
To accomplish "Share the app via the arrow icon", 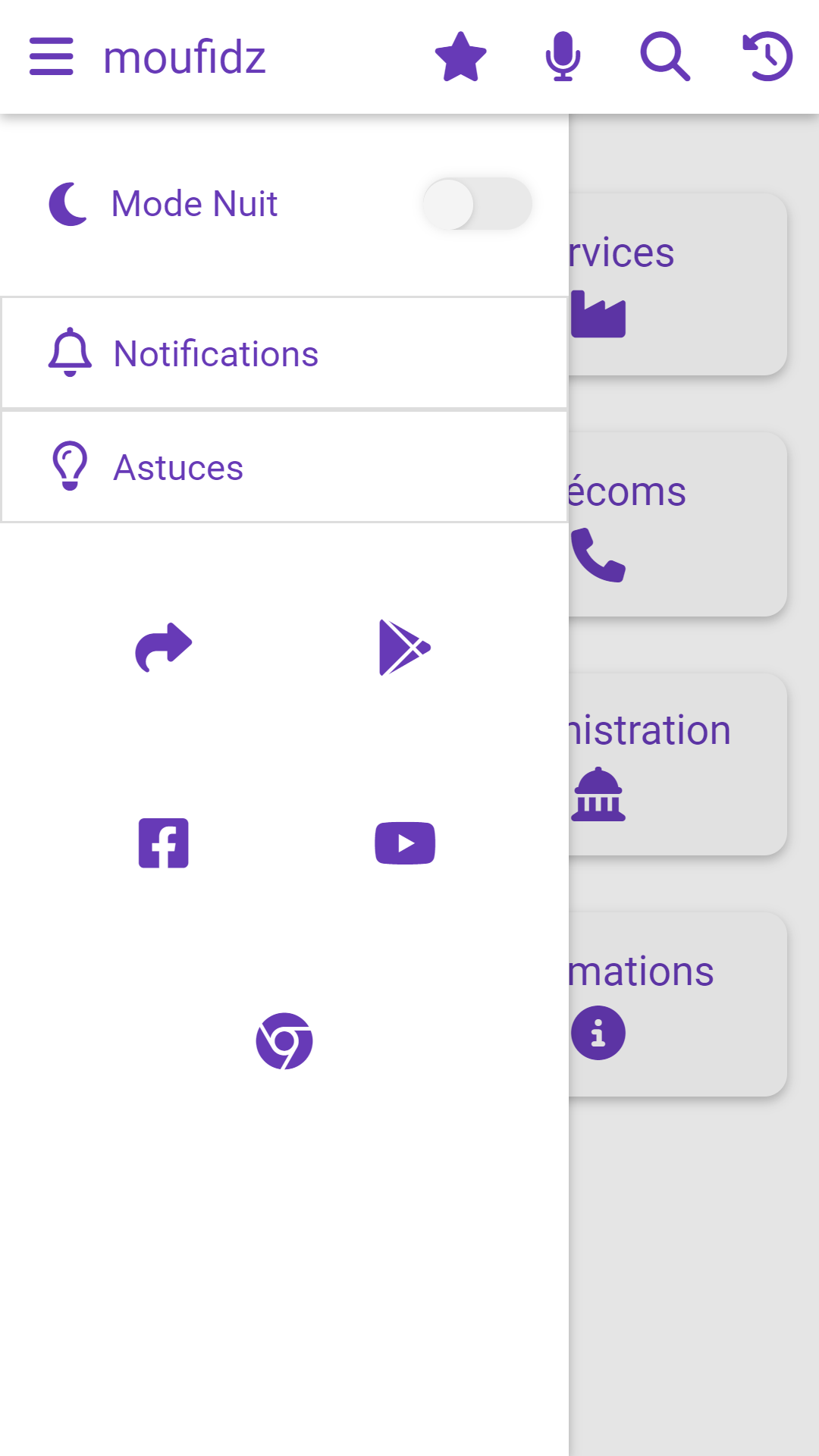I will pyautogui.click(x=163, y=648).
